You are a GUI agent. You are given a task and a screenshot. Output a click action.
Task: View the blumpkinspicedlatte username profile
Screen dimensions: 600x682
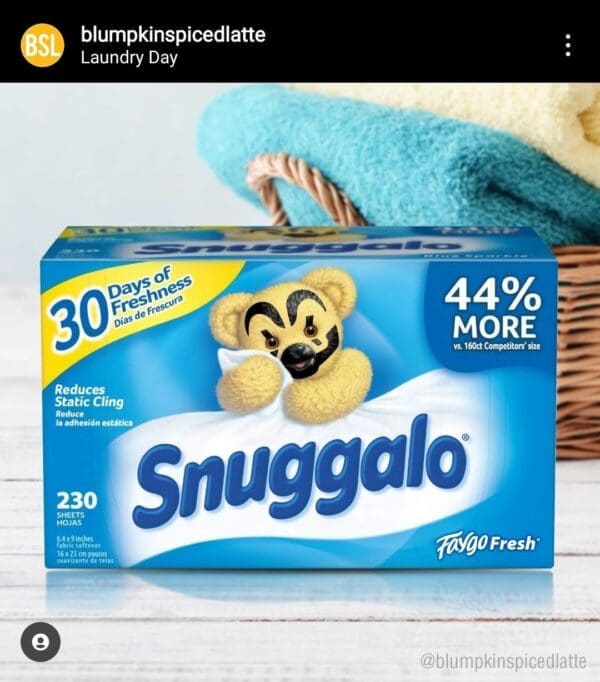(x=171, y=35)
